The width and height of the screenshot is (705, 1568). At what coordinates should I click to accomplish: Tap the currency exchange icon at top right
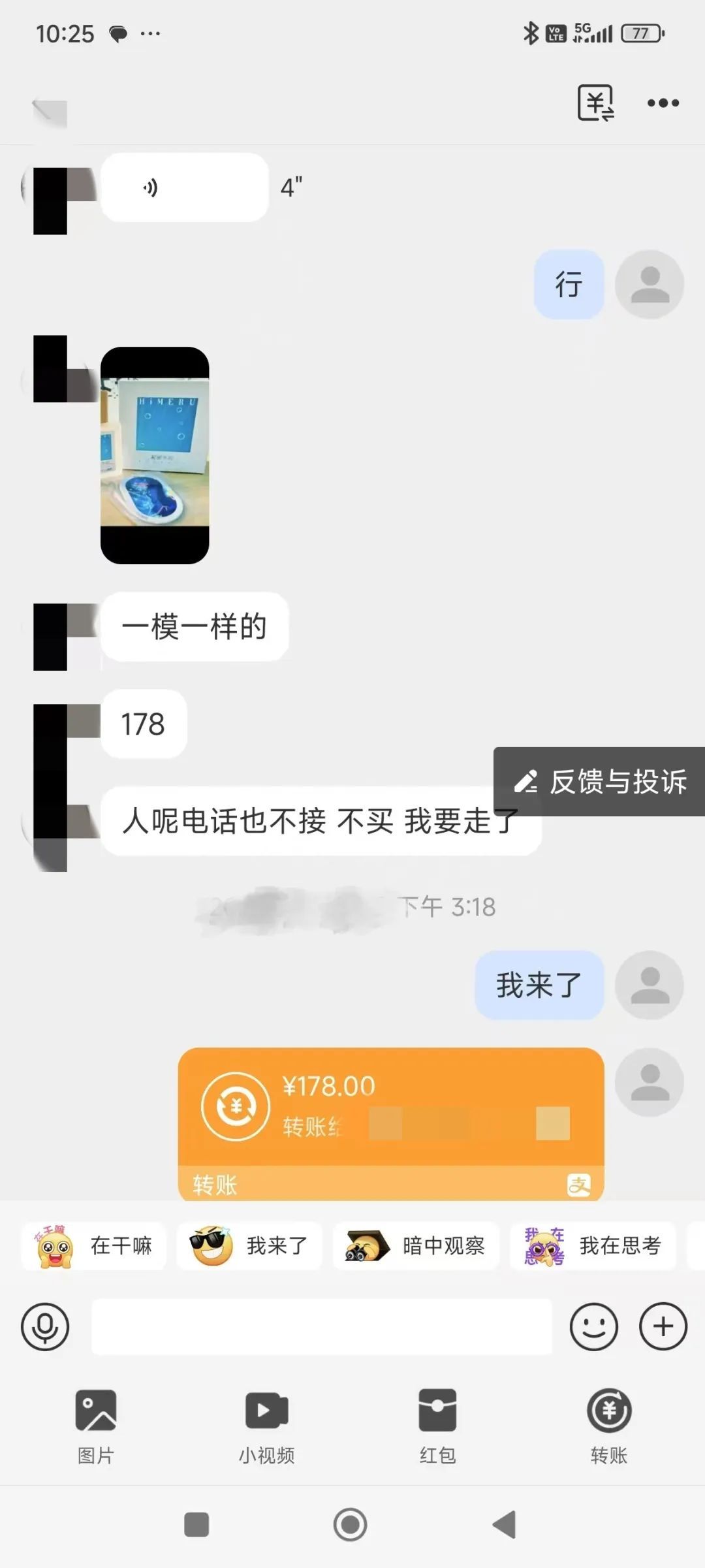pyautogui.click(x=595, y=103)
